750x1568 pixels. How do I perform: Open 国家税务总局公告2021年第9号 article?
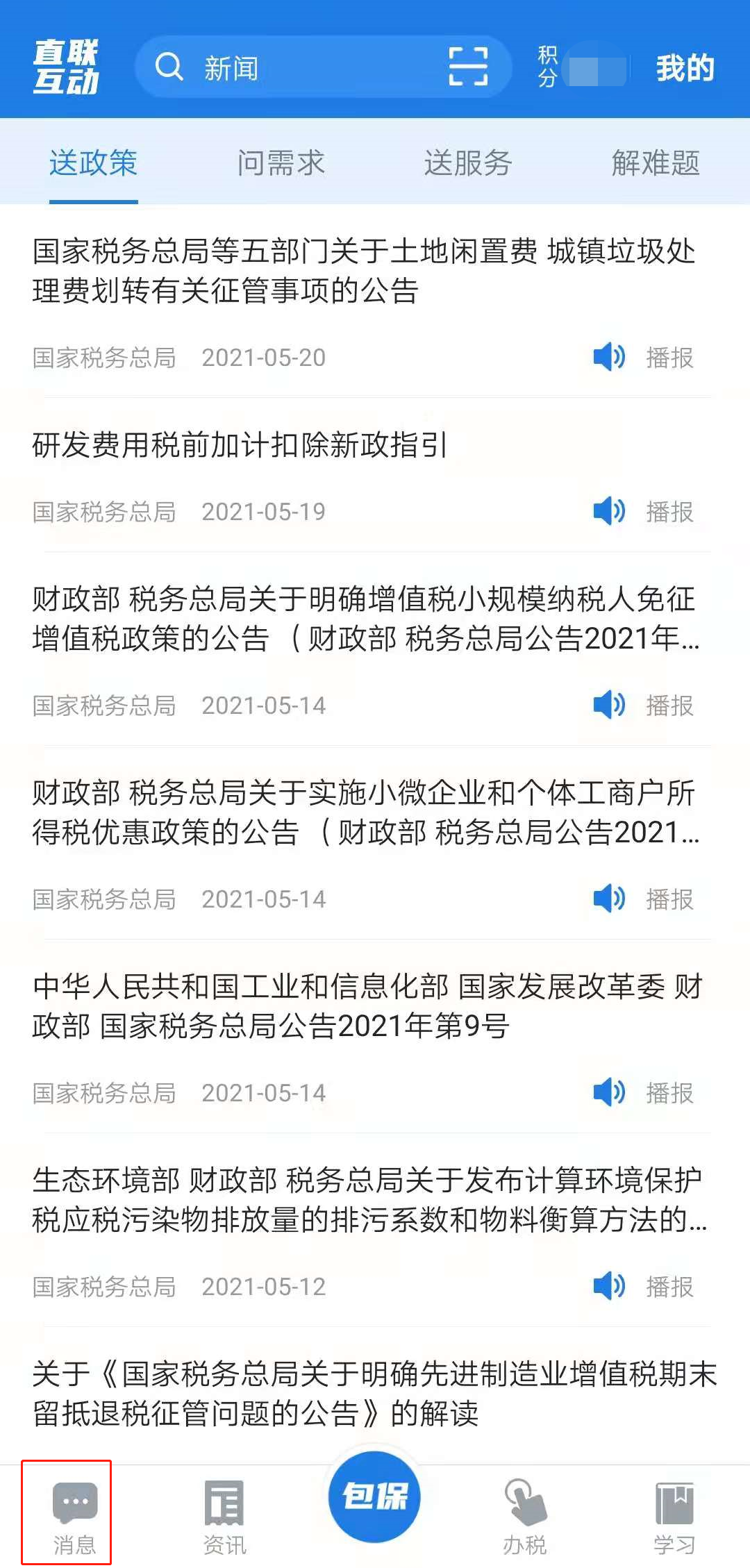click(x=368, y=1006)
